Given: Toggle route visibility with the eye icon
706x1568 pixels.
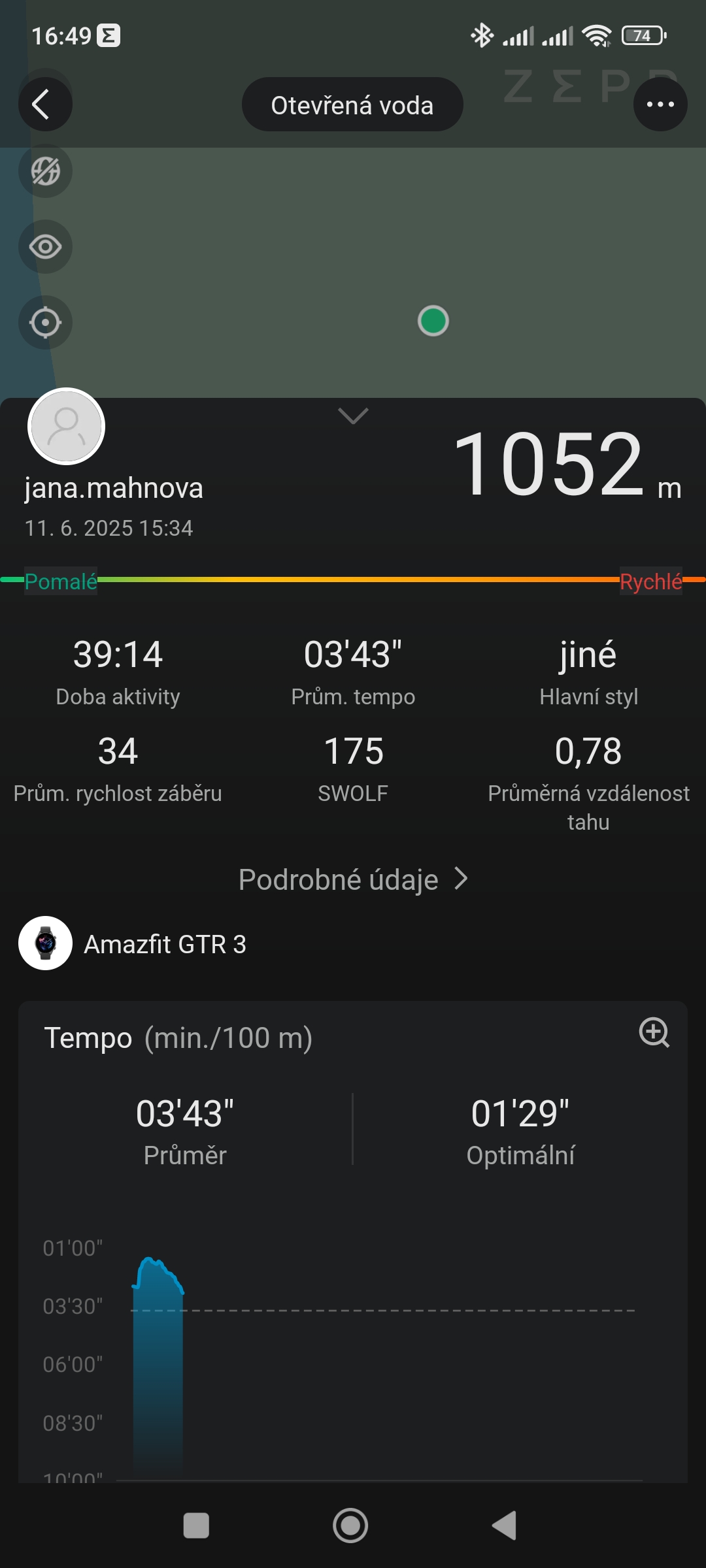Looking at the screenshot, I should point(45,247).
